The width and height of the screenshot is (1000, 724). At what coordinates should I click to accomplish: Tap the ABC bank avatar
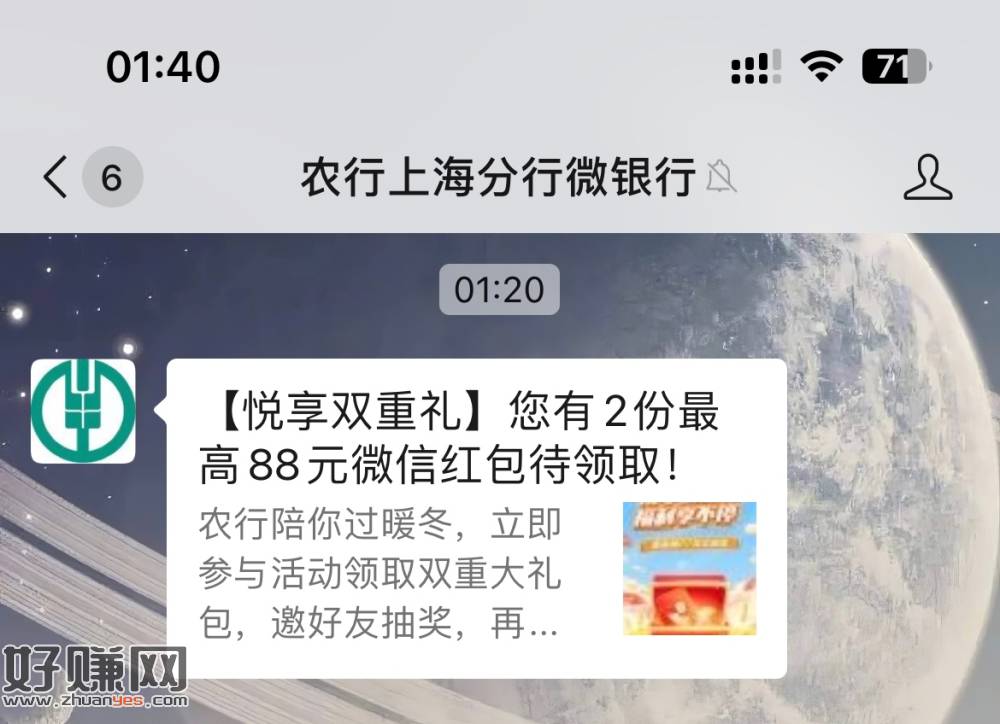pos(82,411)
